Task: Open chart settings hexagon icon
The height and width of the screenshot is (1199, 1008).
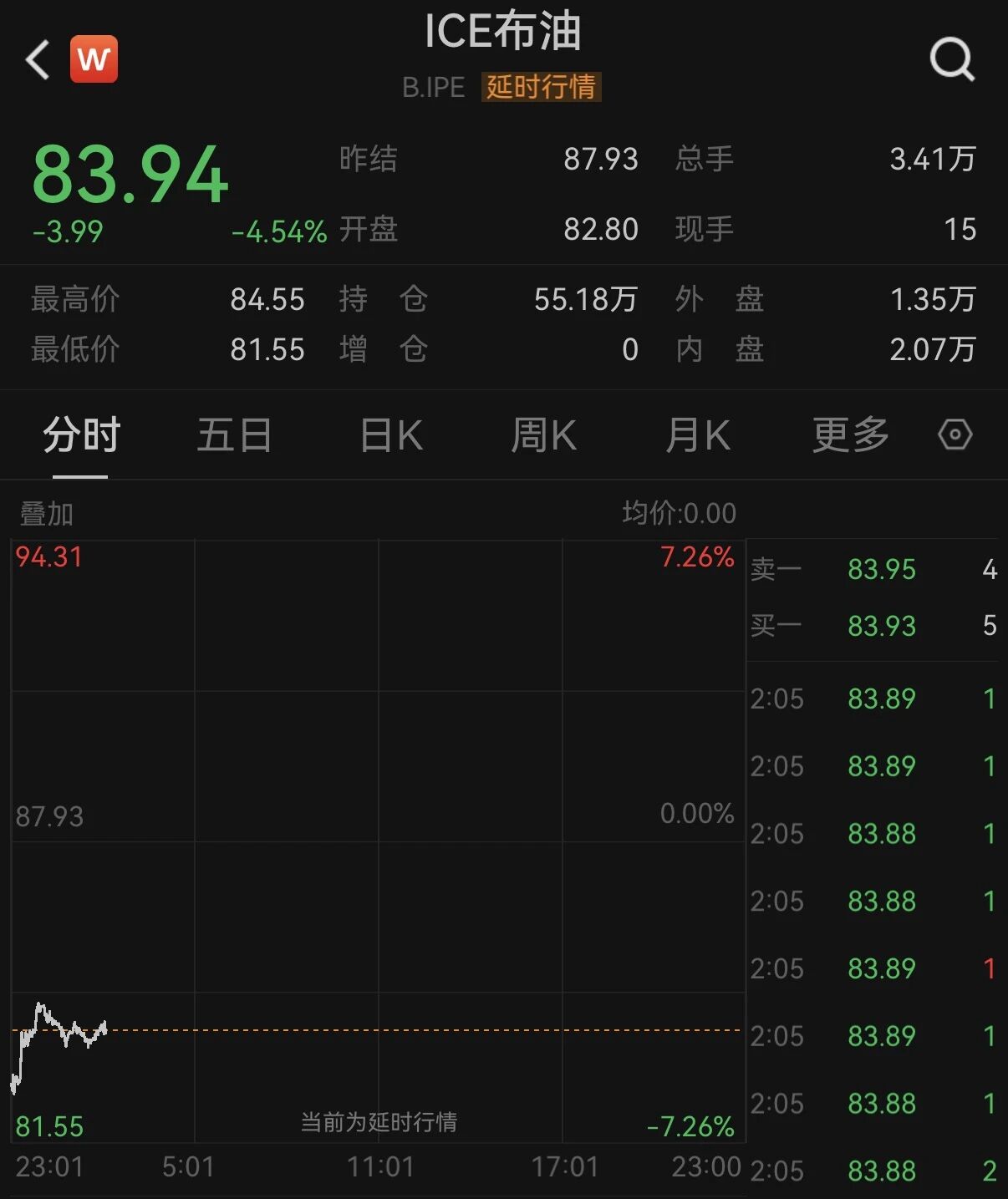Action: tap(955, 434)
